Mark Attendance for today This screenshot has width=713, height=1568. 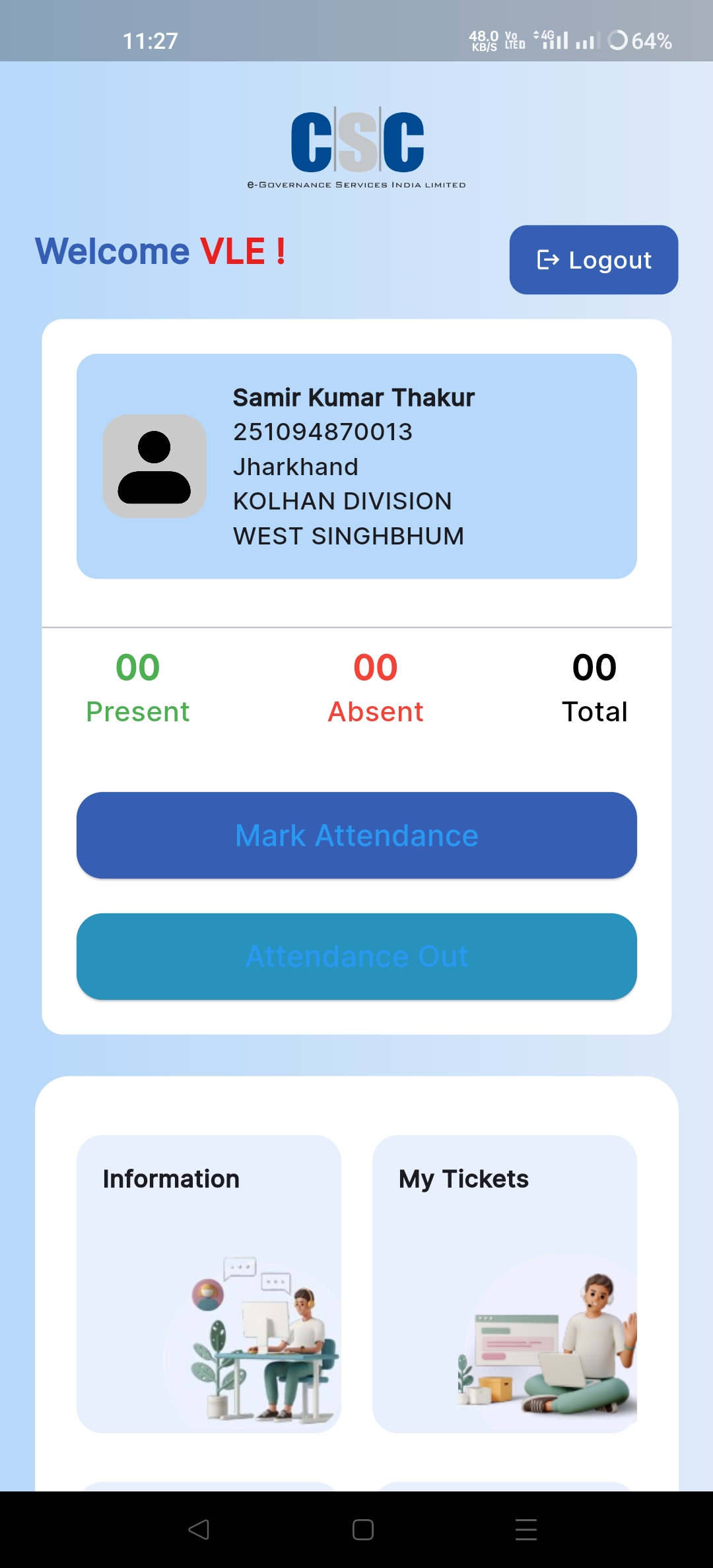(356, 835)
